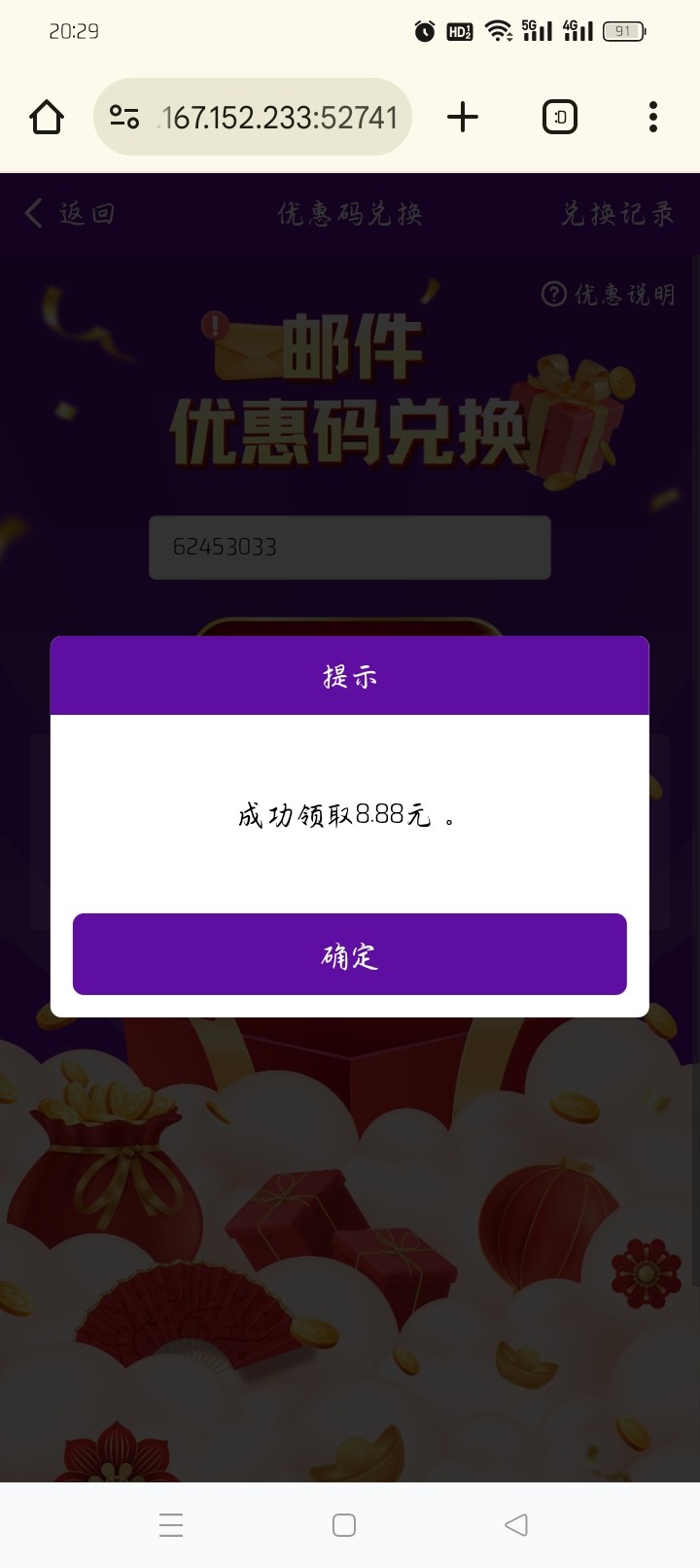Open the browser home page

pos(47,118)
